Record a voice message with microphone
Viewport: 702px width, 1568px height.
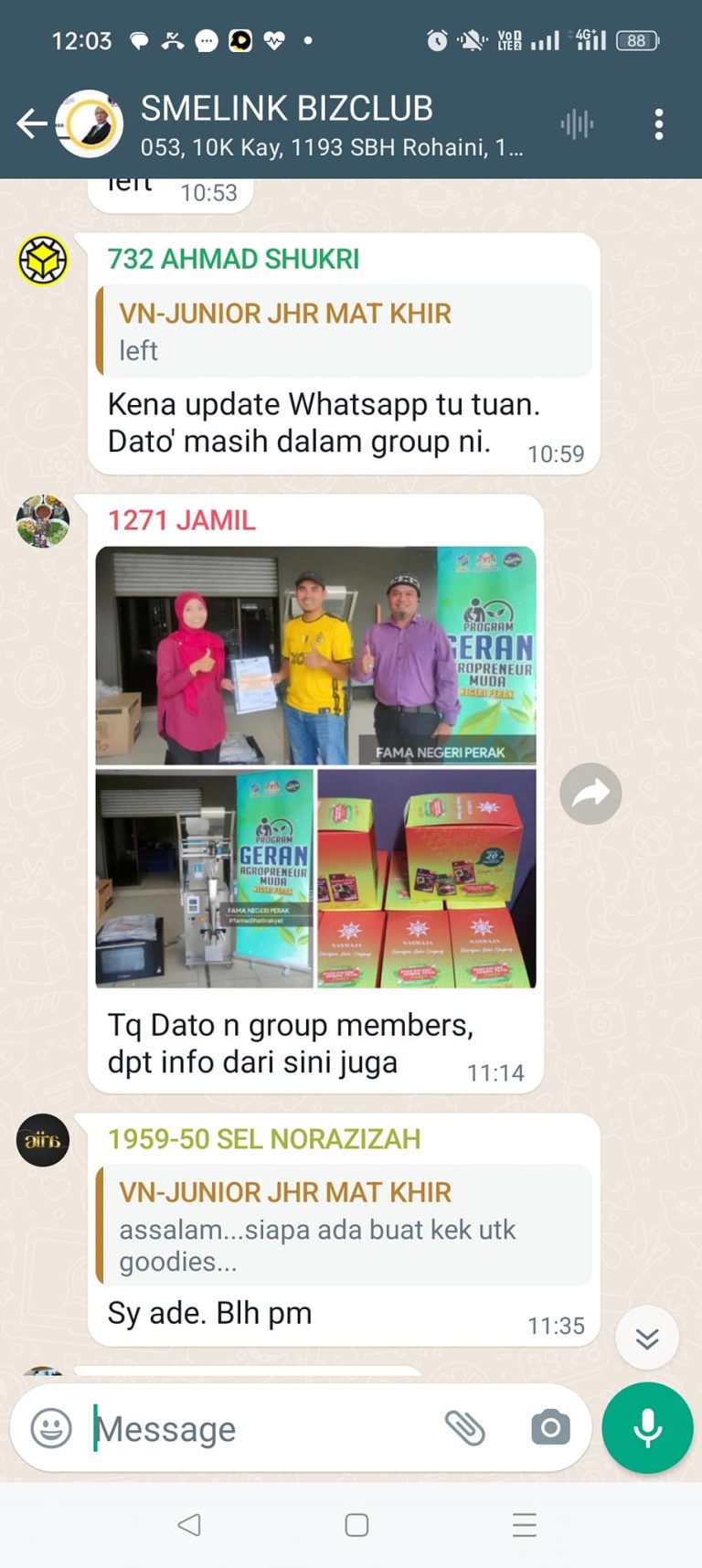[647, 1427]
